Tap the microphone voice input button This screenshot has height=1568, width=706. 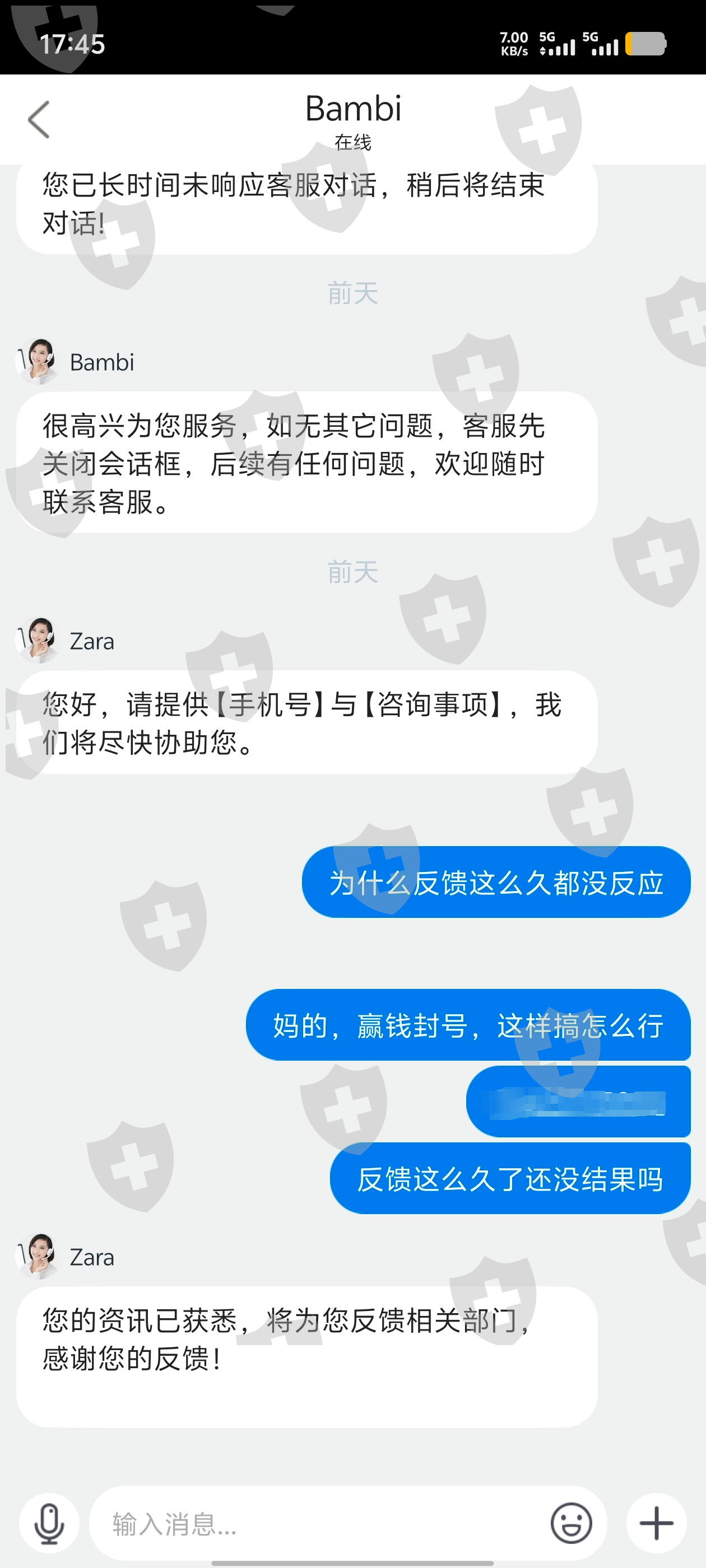49,1524
